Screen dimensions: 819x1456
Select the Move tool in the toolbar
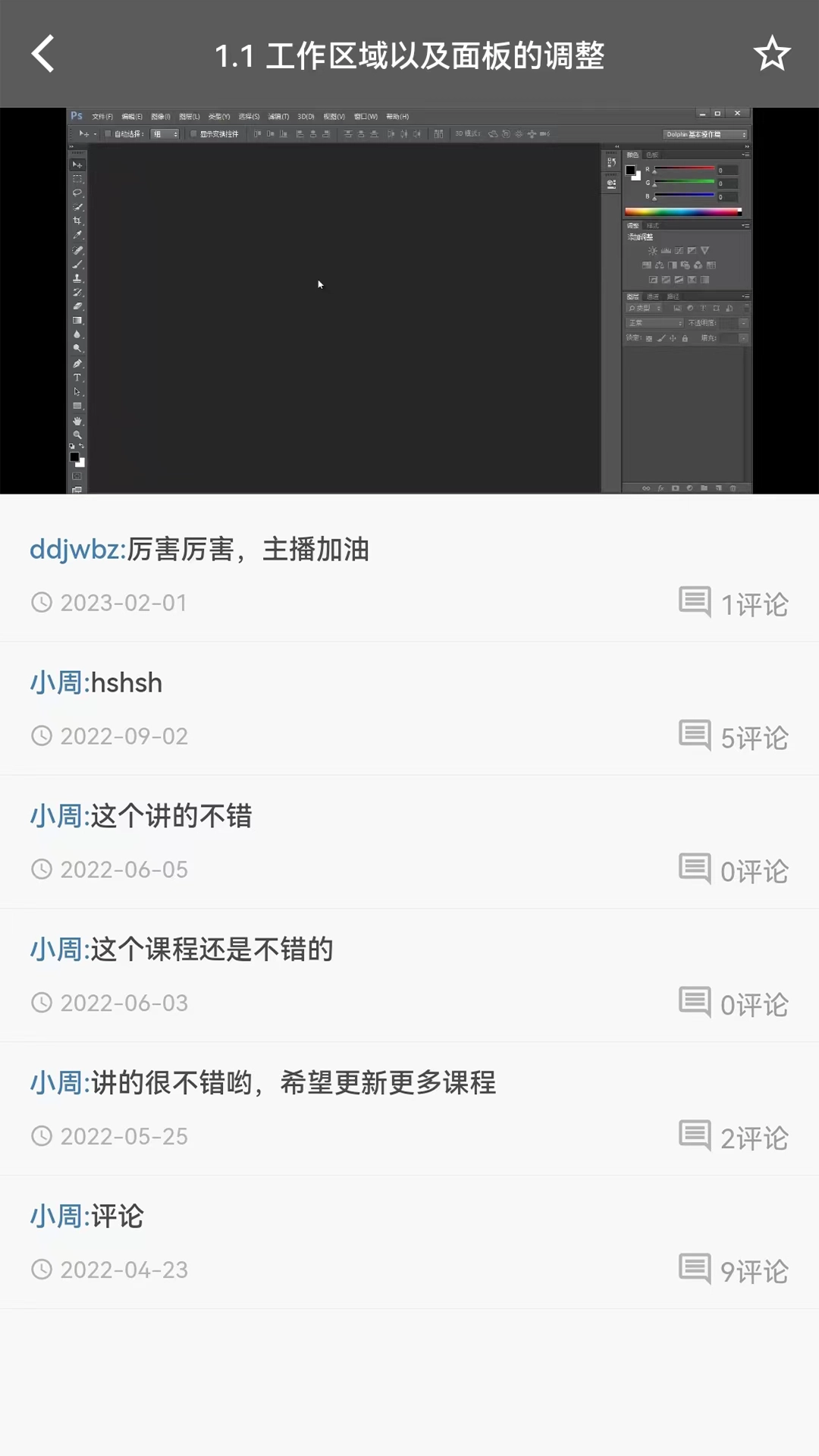77,165
